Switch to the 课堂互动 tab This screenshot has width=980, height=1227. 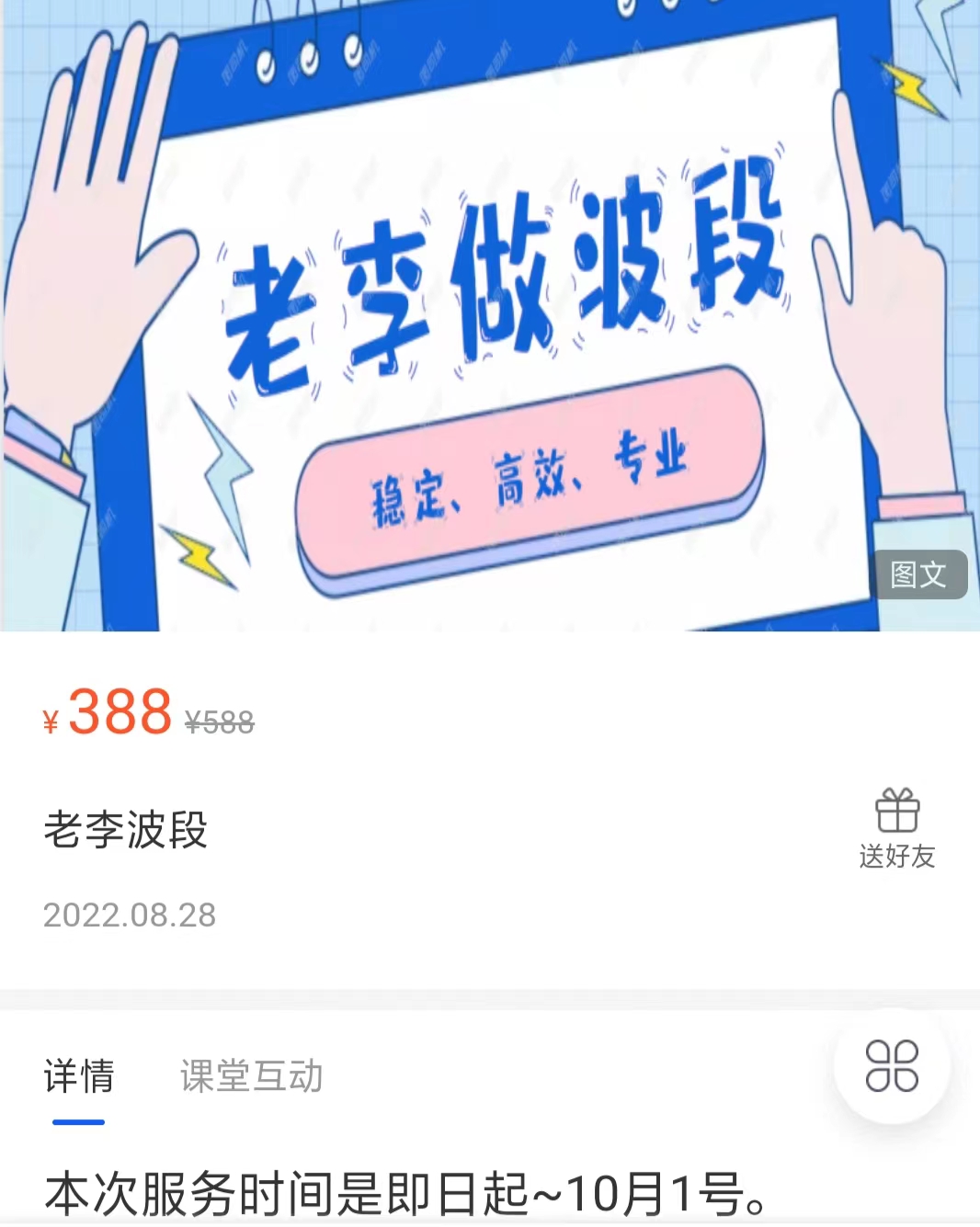point(251,1076)
